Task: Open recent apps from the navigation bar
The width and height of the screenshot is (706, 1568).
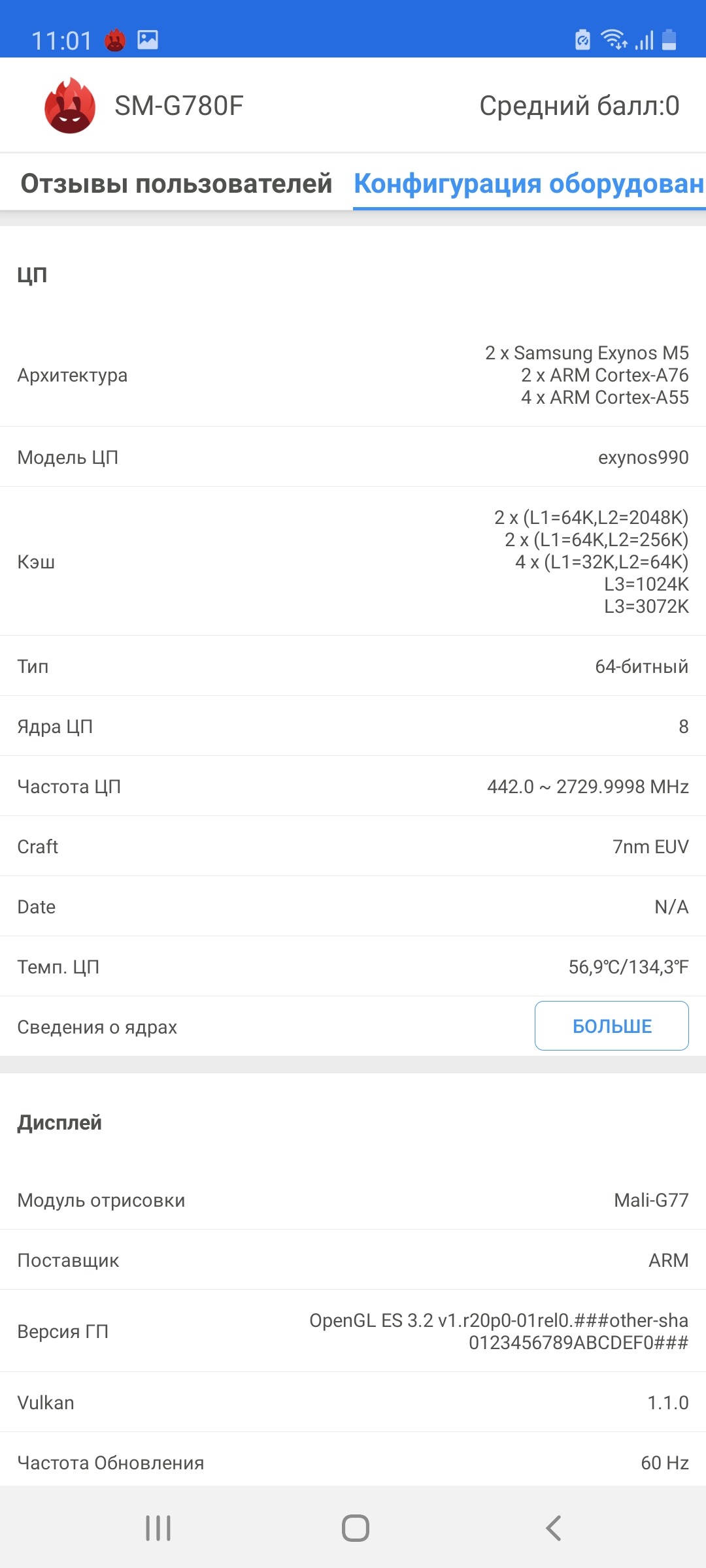Action: click(x=158, y=1528)
